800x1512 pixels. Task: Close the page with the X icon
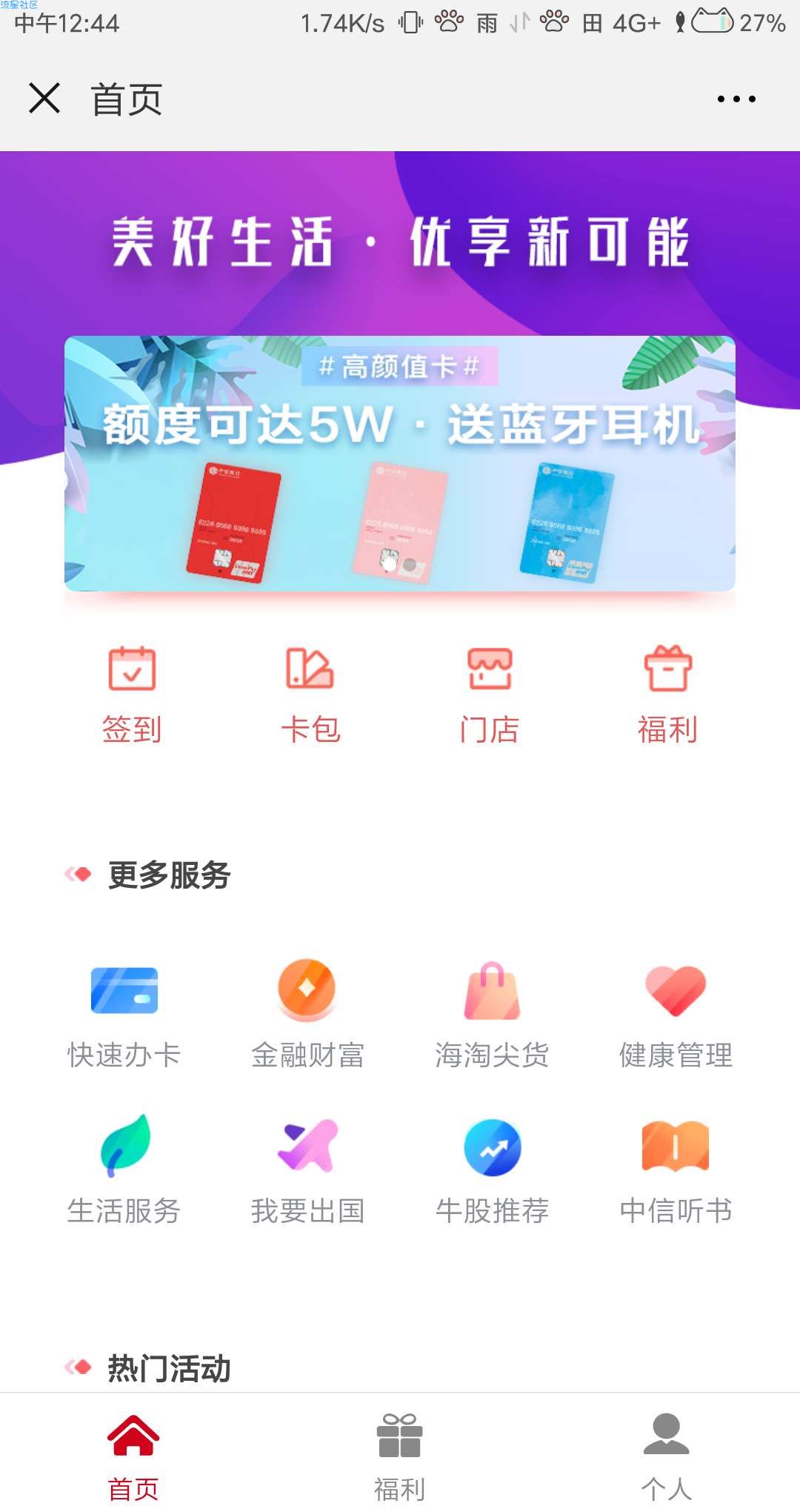[44, 98]
